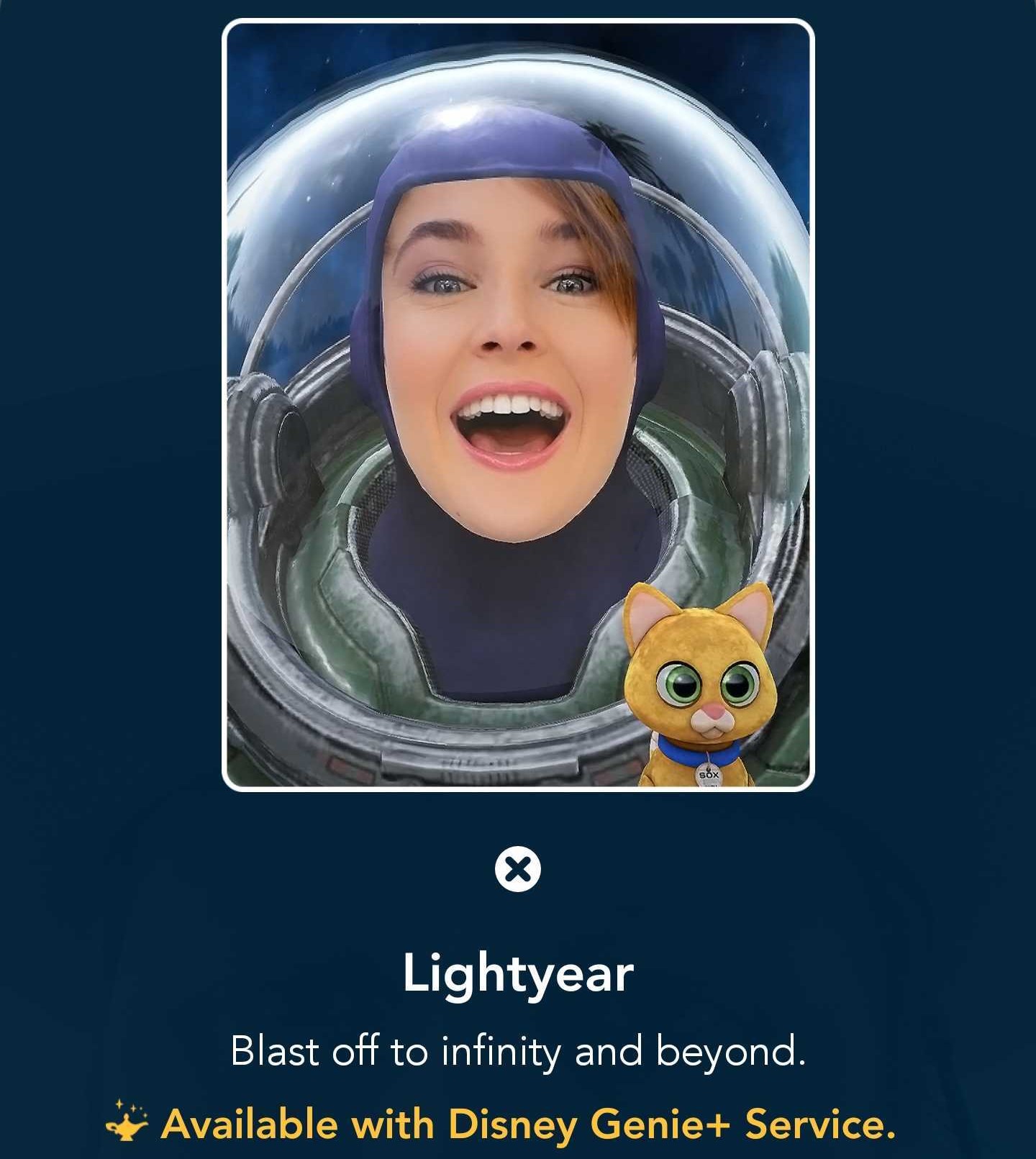Close the Lightyear lens preview
1036x1159 pixels.
click(518, 869)
